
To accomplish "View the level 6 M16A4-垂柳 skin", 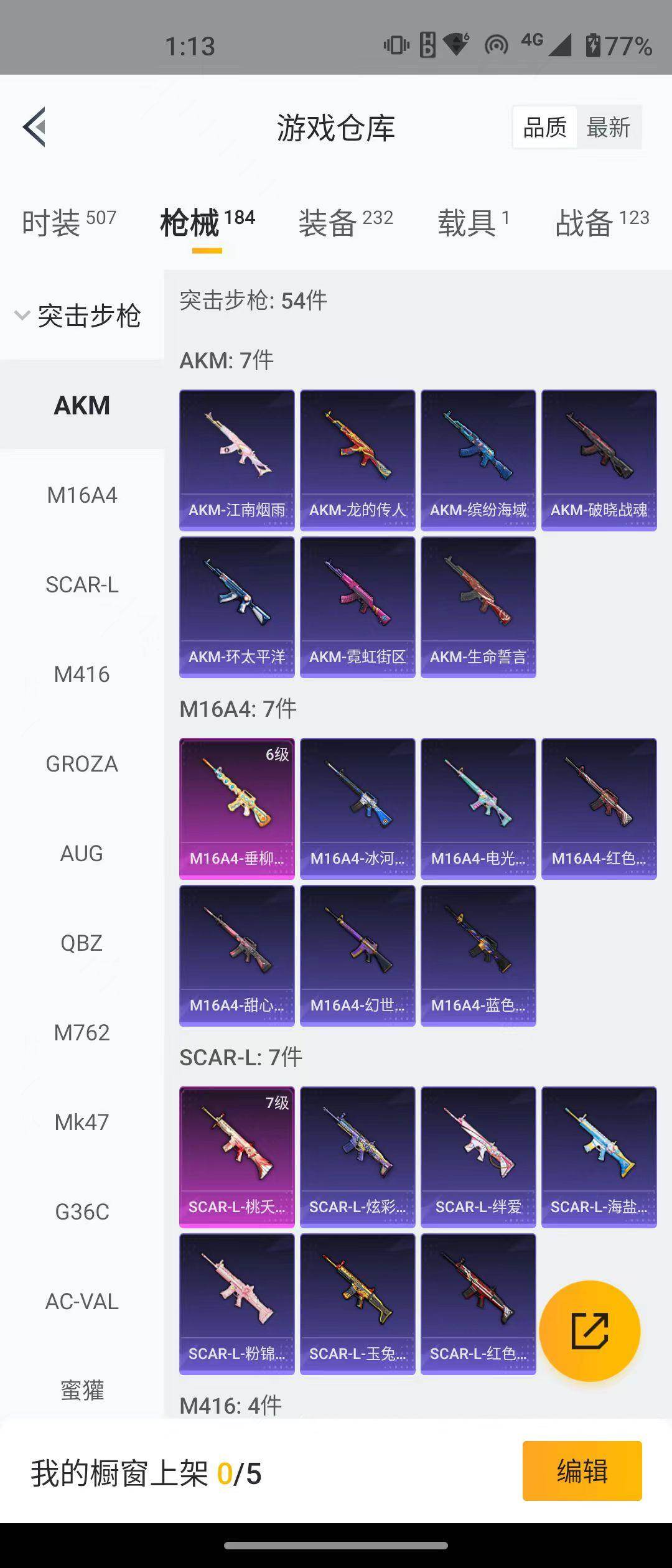I will (x=237, y=809).
